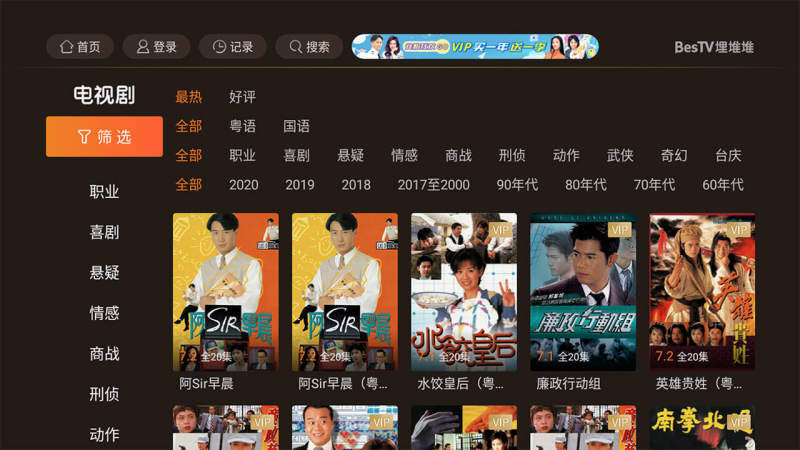The height and width of the screenshot is (450, 800).
Task: Filter by 粤语 language
Action: [x=242, y=126]
